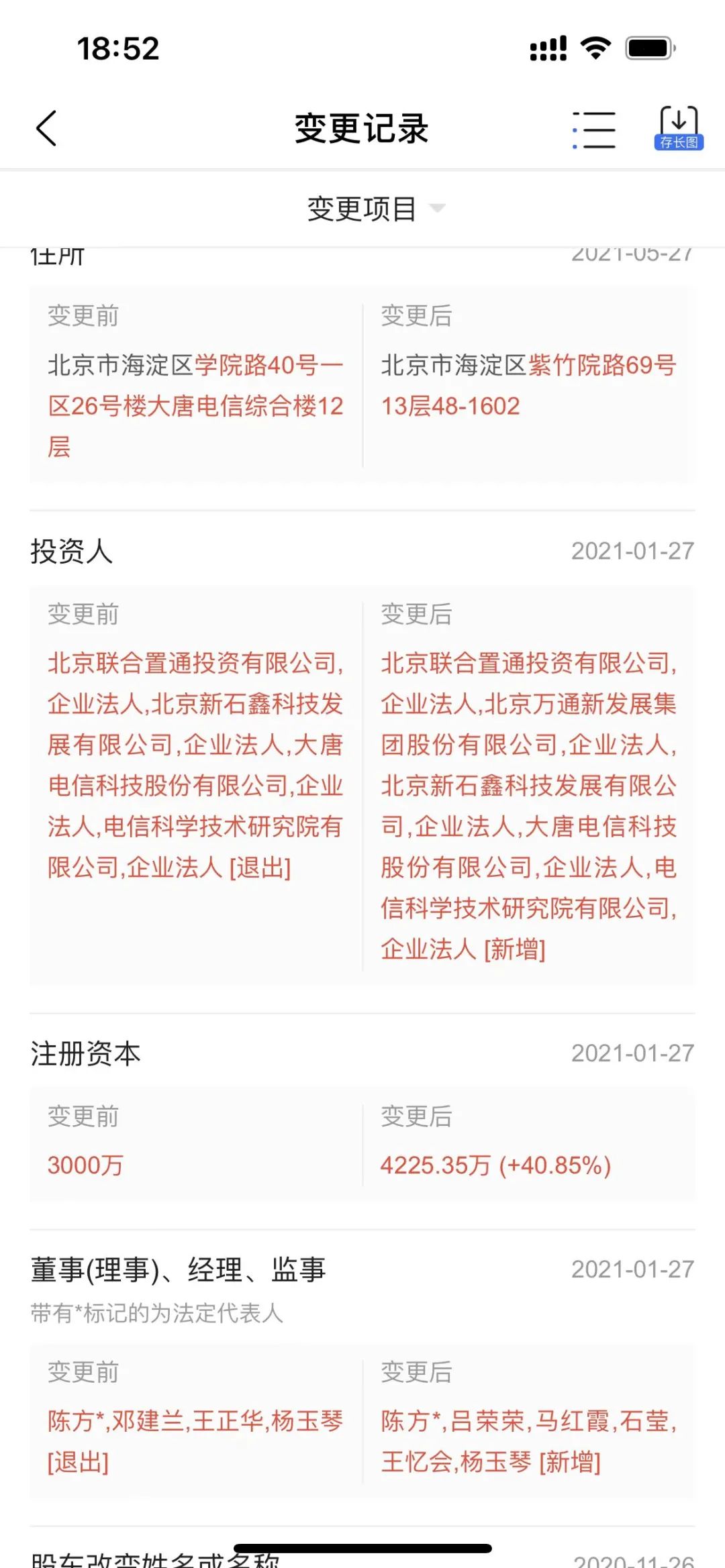Viewport: 725px width, 1568px height.
Task: Go back from 变更记录 page
Action: tap(47, 129)
